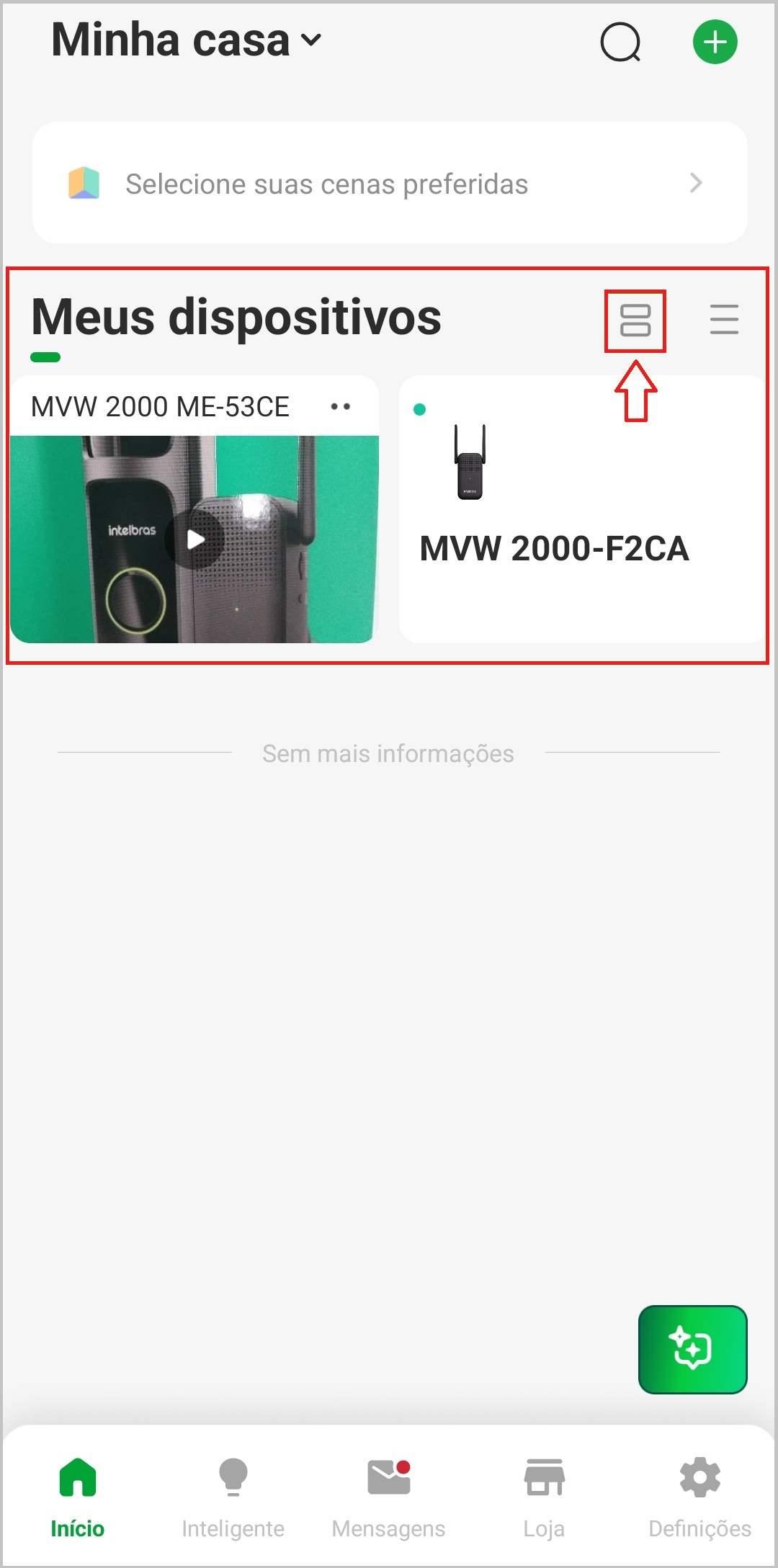This screenshot has height=1568, width=778.
Task: Open options for MVW 2000 ME-53CE
Action: 340,407
